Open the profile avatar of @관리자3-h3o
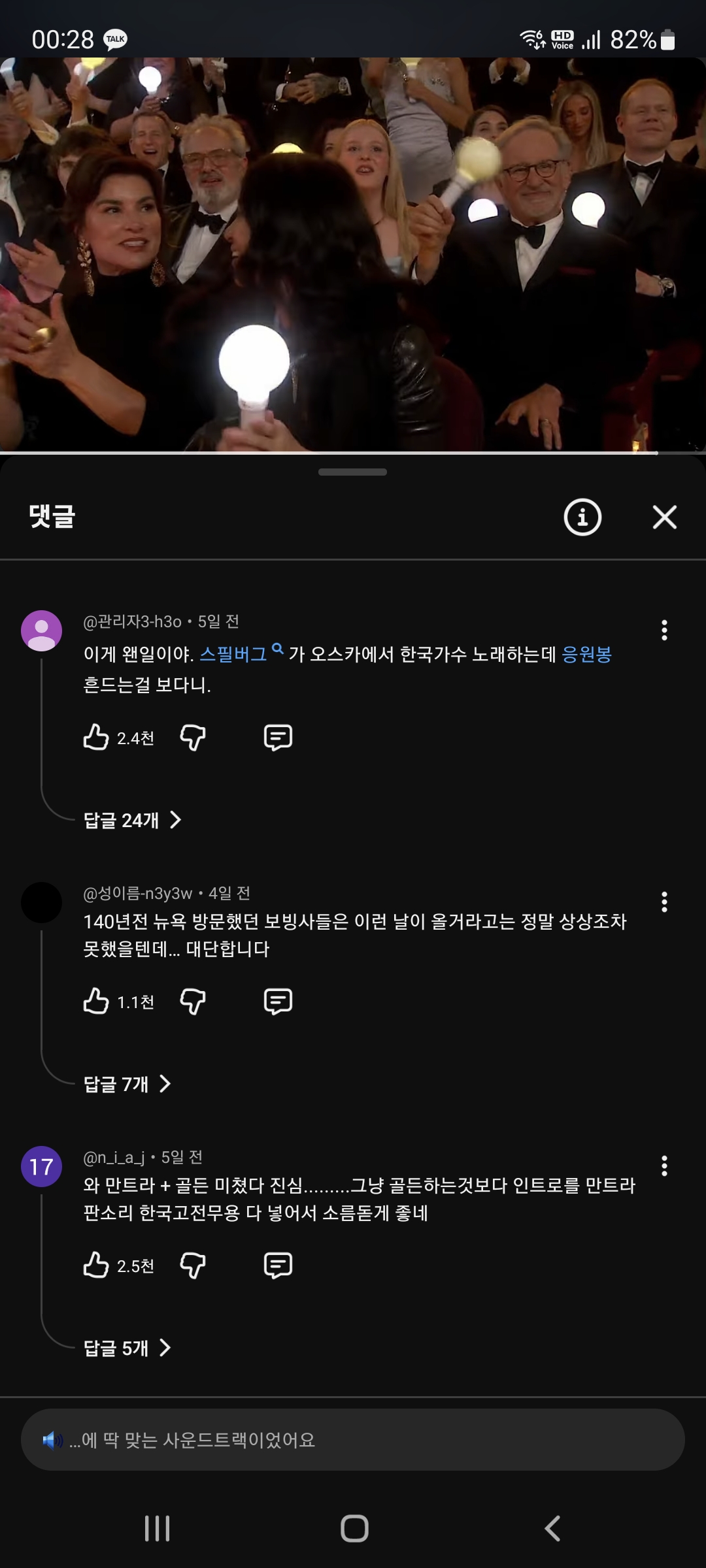The height and width of the screenshot is (1568, 706). pos(42,631)
